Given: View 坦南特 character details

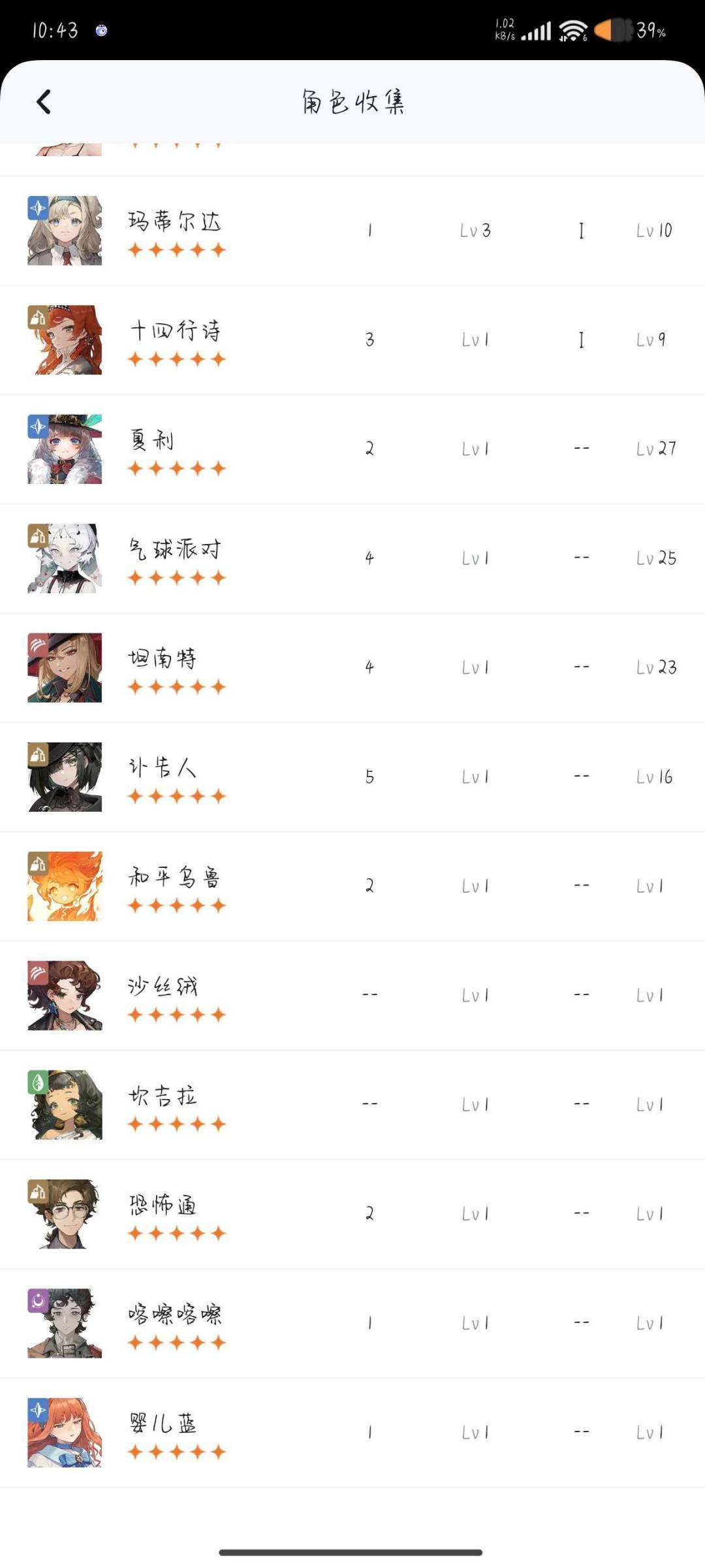Looking at the screenshot, I should [x=352, y=668].
